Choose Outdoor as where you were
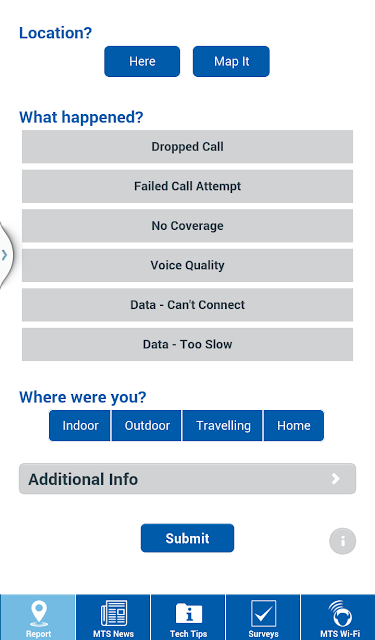 click(x=146, y=426)
